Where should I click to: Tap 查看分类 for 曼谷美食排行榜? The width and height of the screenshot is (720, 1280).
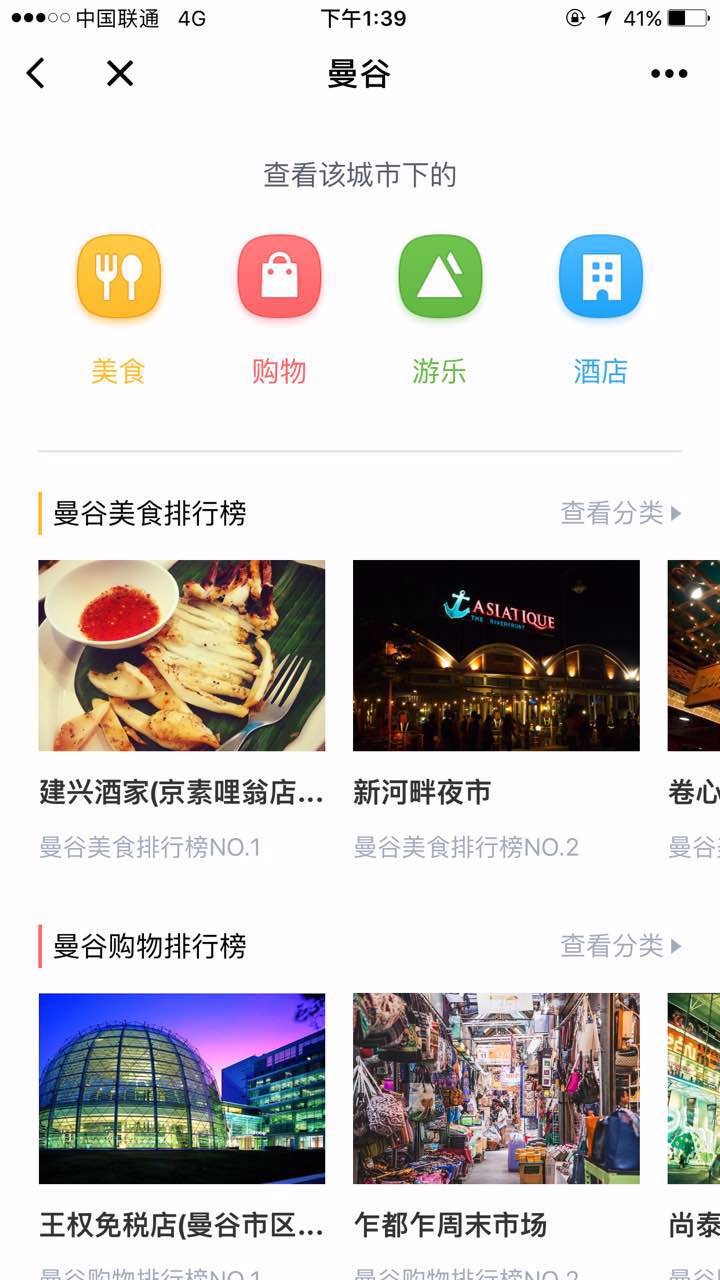coord(620,513)
